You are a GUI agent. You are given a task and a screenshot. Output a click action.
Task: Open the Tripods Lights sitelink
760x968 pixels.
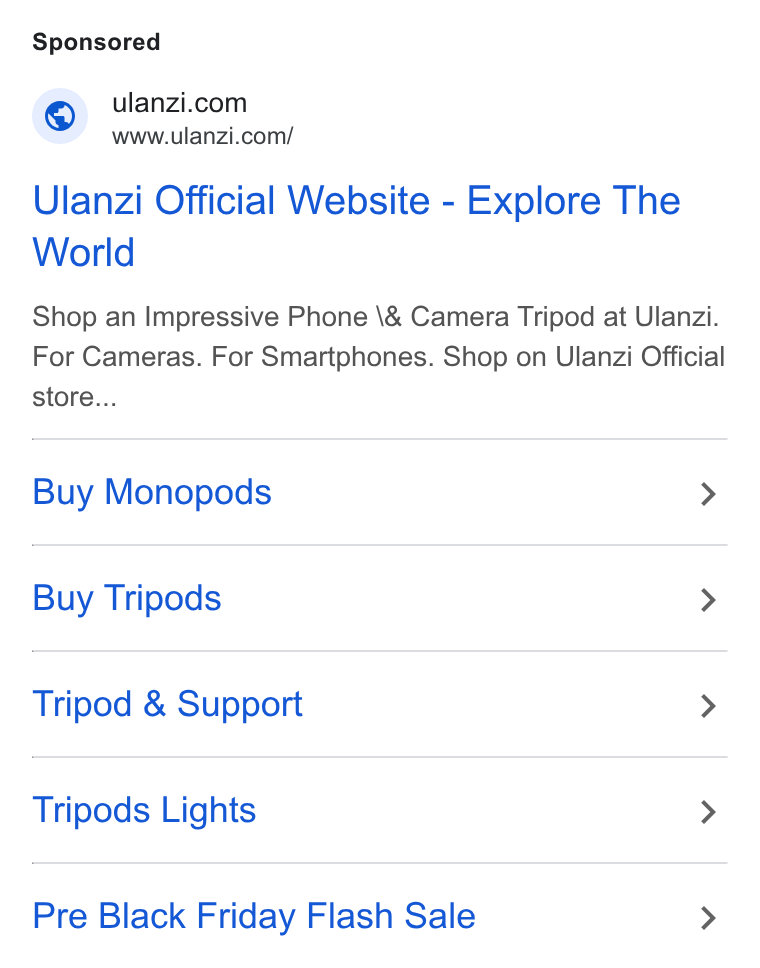(380, 811)
